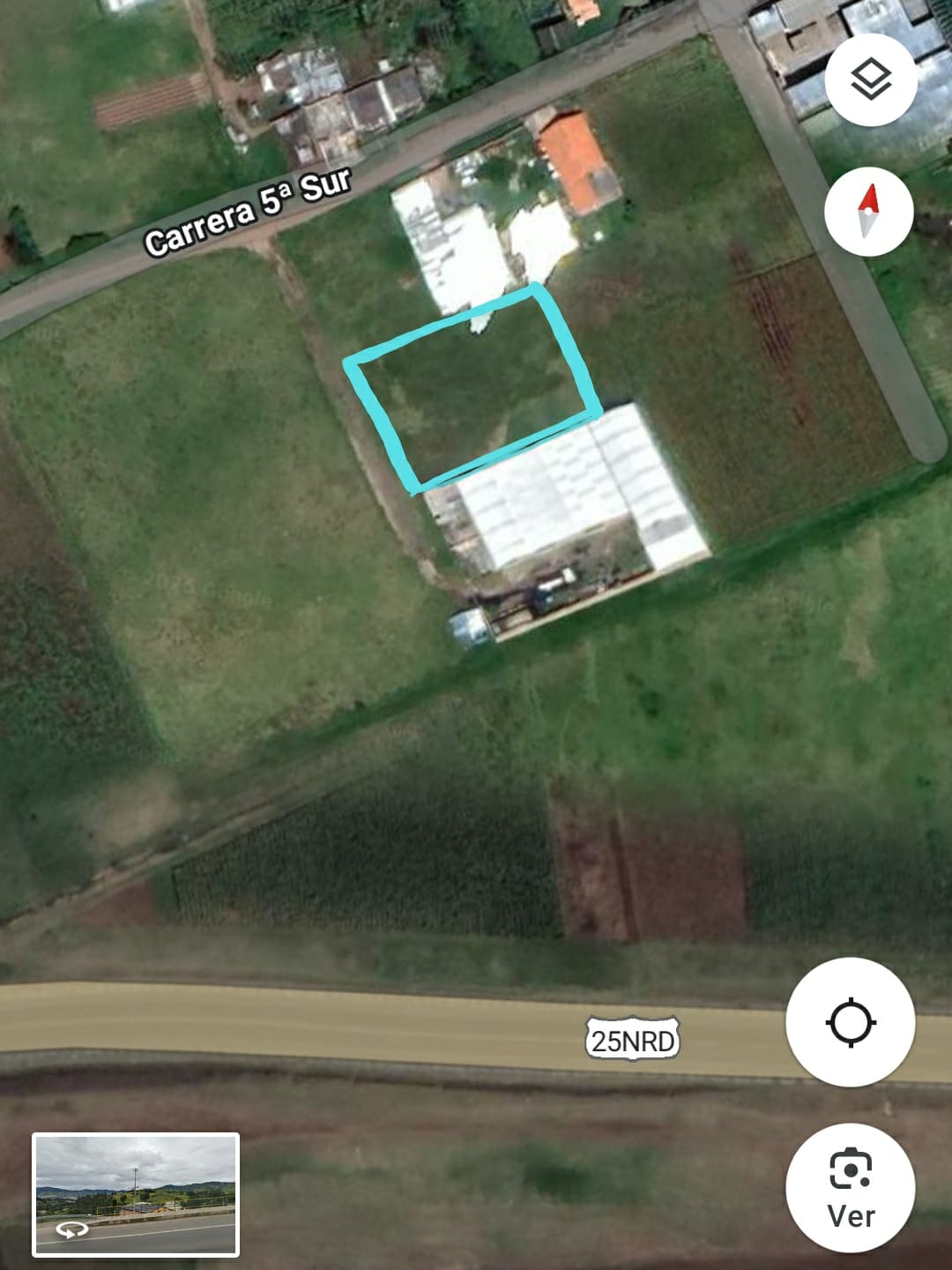The height and width of the screenshot is (1270, 952).
Task: Open the Street View preview thumbnail
Action: 136,1194
